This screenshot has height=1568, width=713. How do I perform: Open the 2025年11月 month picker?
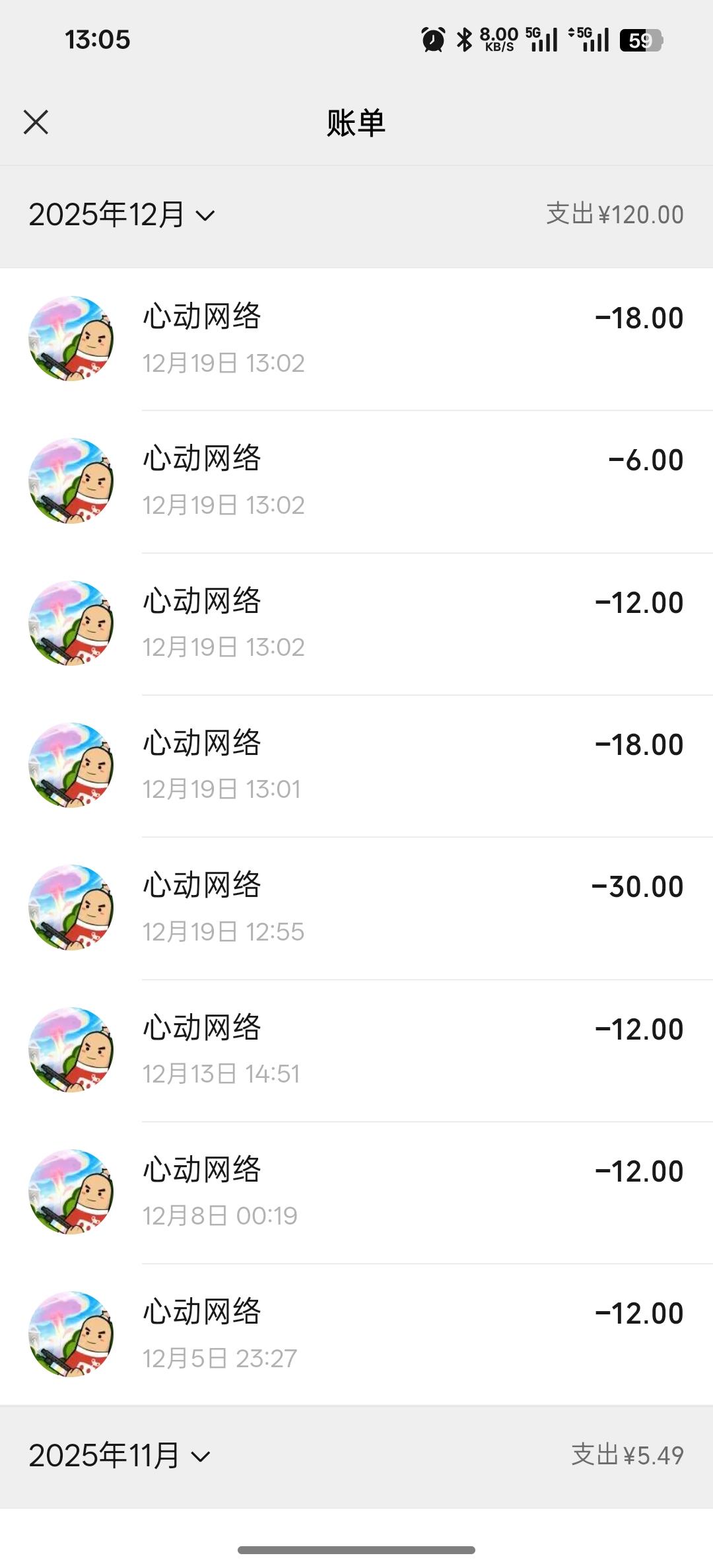pyautogui.click(x=119, y=1456)
